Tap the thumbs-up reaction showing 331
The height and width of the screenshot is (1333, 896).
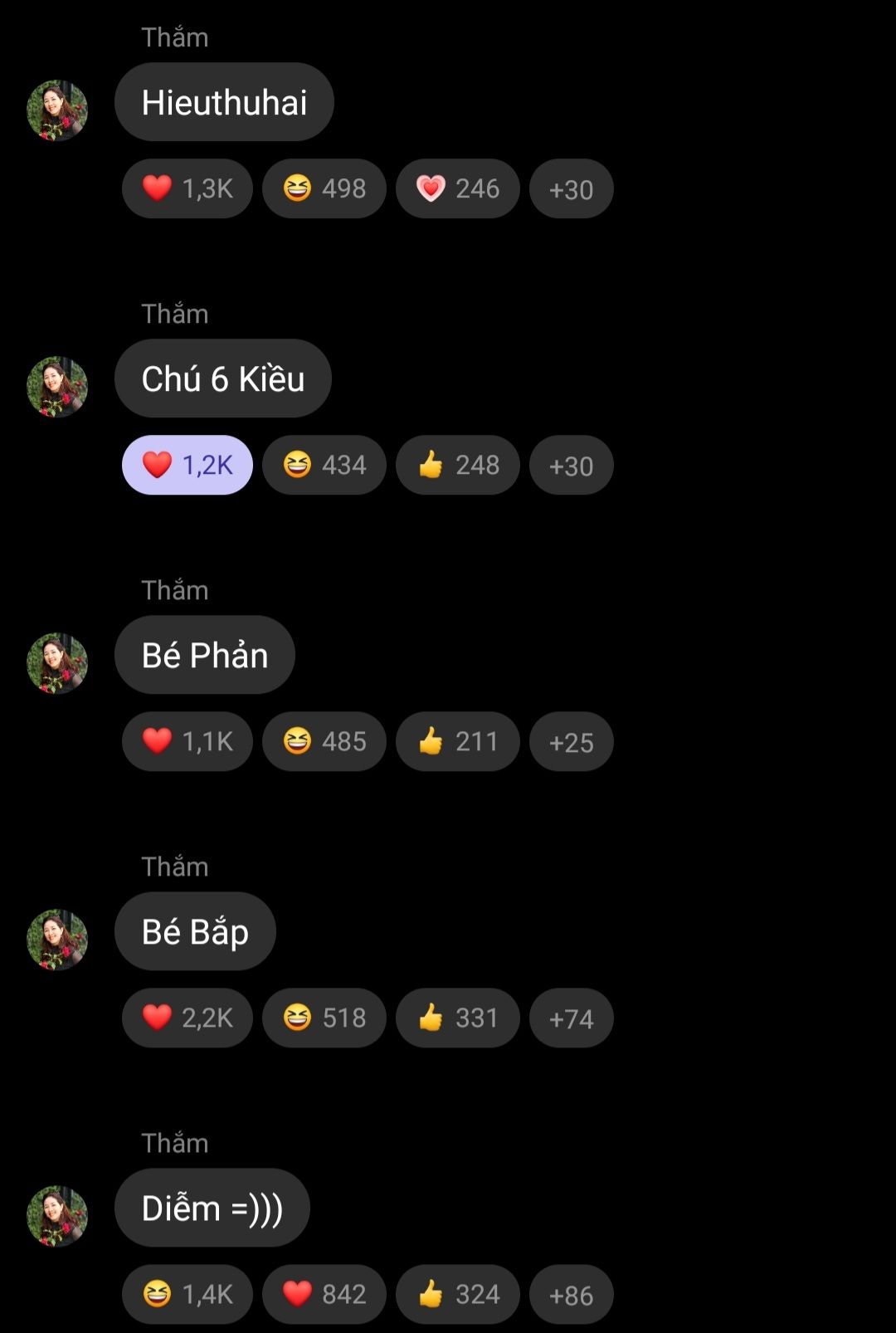[x=457, y=1018]
